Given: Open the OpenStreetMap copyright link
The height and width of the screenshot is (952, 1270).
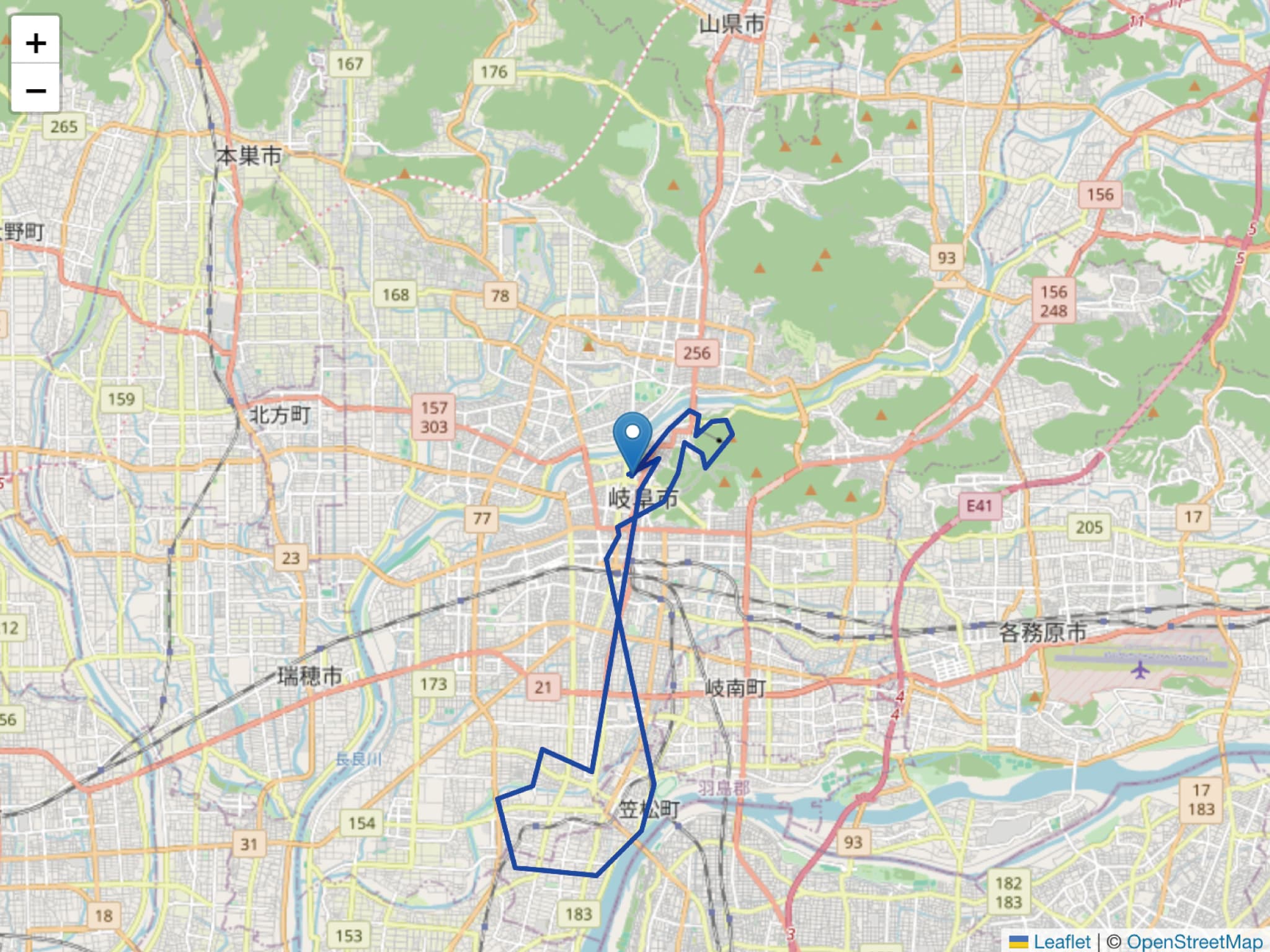Looking at the screenshot, I should 1194,941.
